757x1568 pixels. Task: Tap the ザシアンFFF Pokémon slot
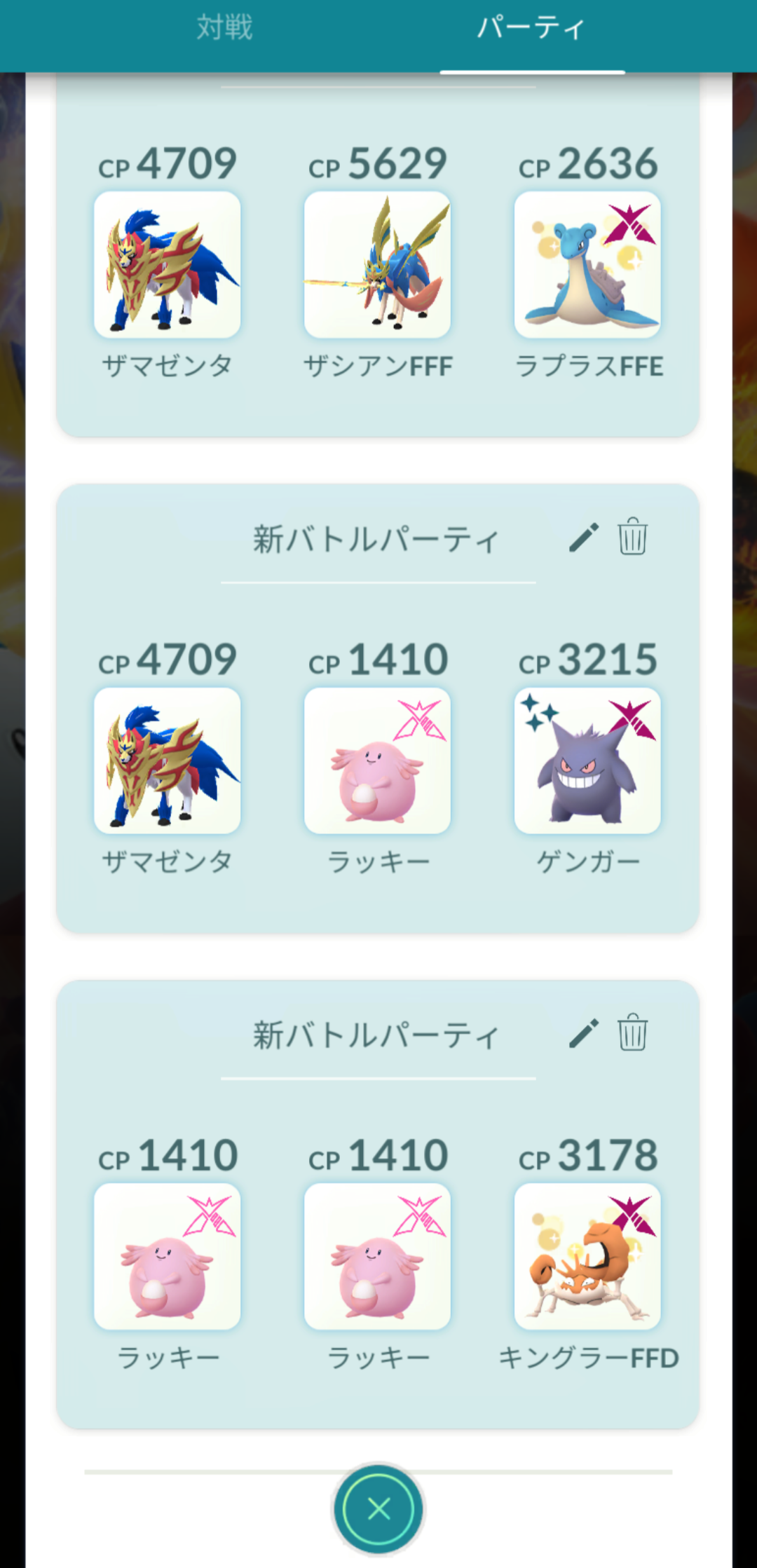377,265
